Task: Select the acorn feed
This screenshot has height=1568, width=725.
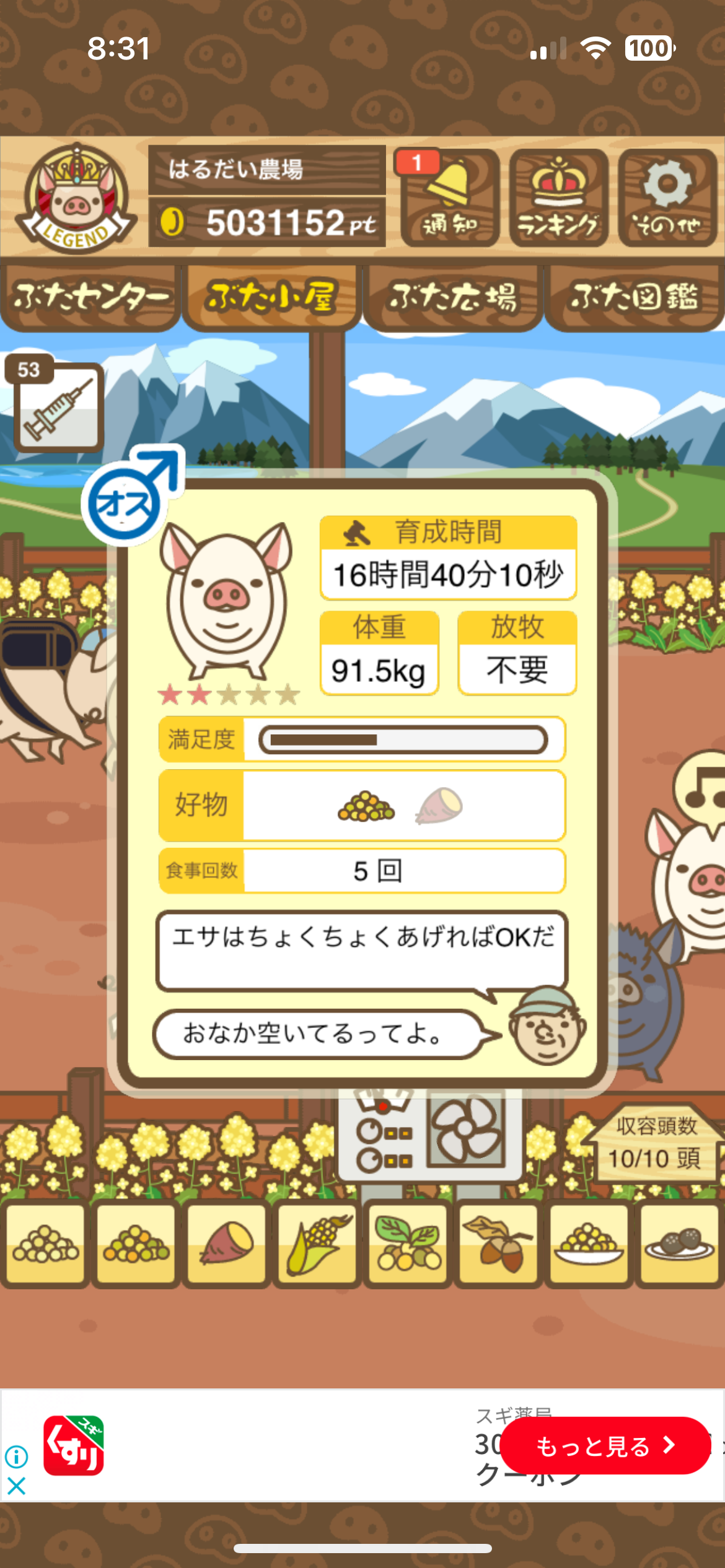Action: pyautogui.click(x=498, y=1244)
